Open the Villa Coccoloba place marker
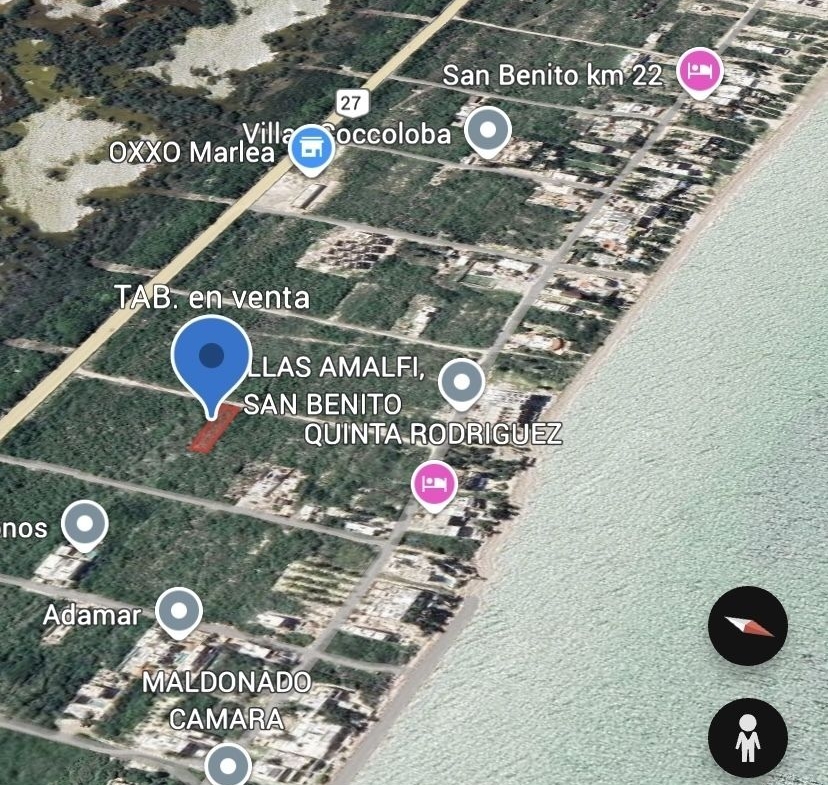828x785 pixels. coord(488,130)
